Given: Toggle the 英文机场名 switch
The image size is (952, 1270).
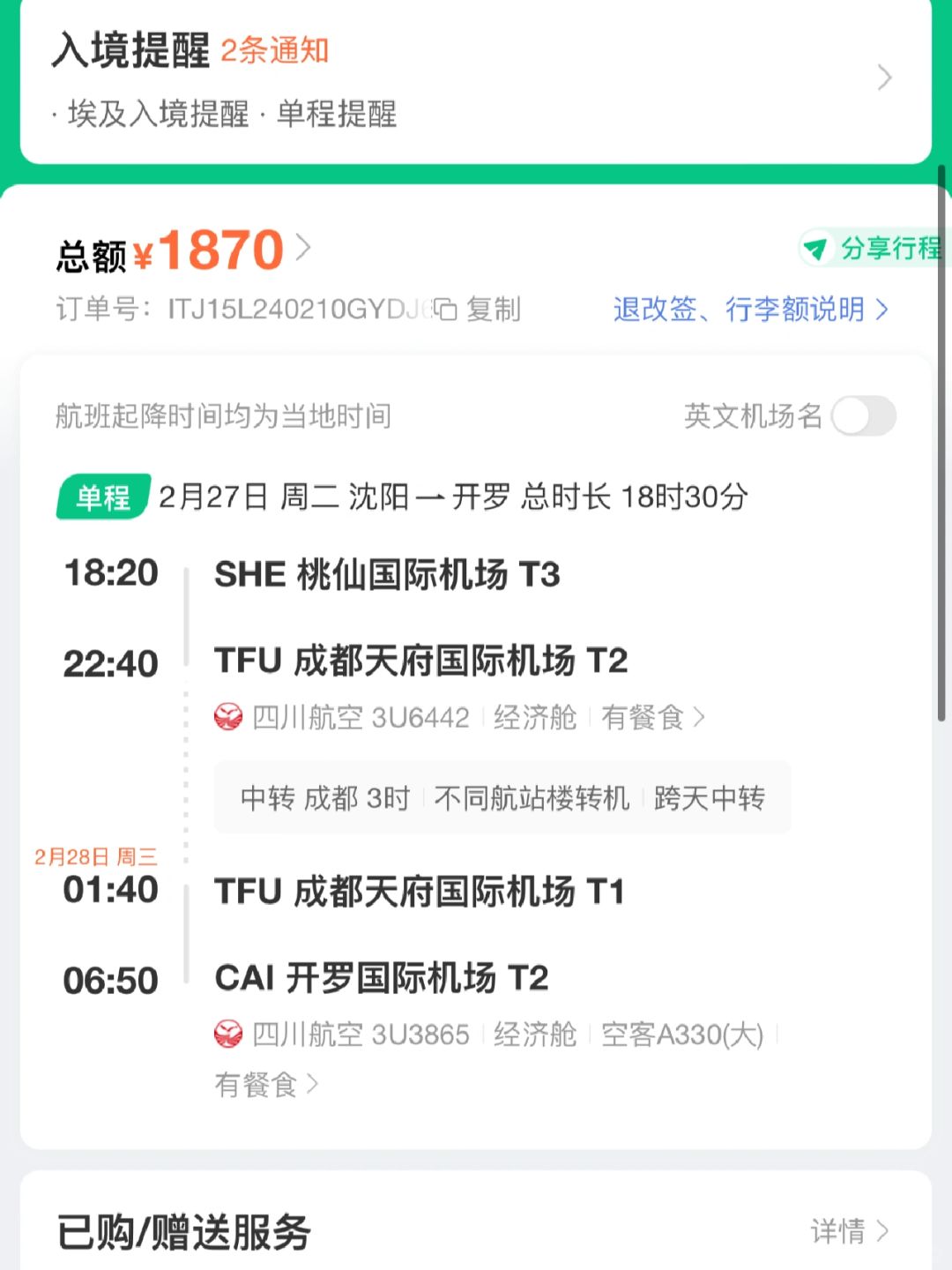Looking at the screenshot, I should pyautogui.click(x=865, y=415).
